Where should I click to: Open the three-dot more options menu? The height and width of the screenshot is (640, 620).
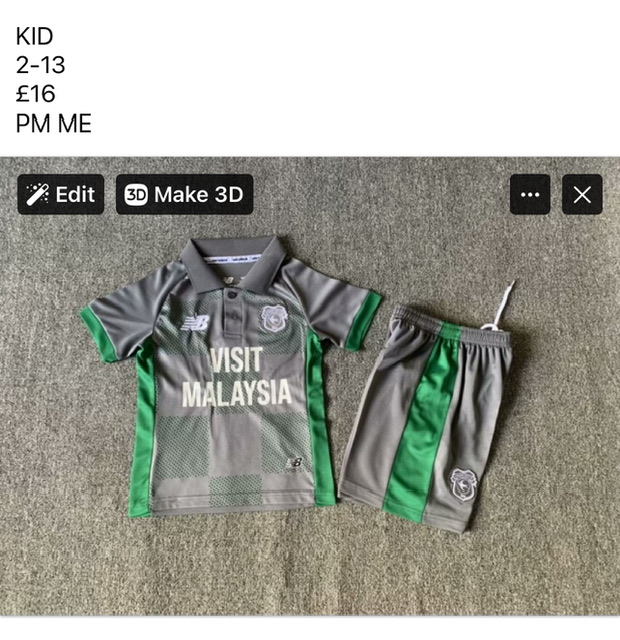point(530,194)
